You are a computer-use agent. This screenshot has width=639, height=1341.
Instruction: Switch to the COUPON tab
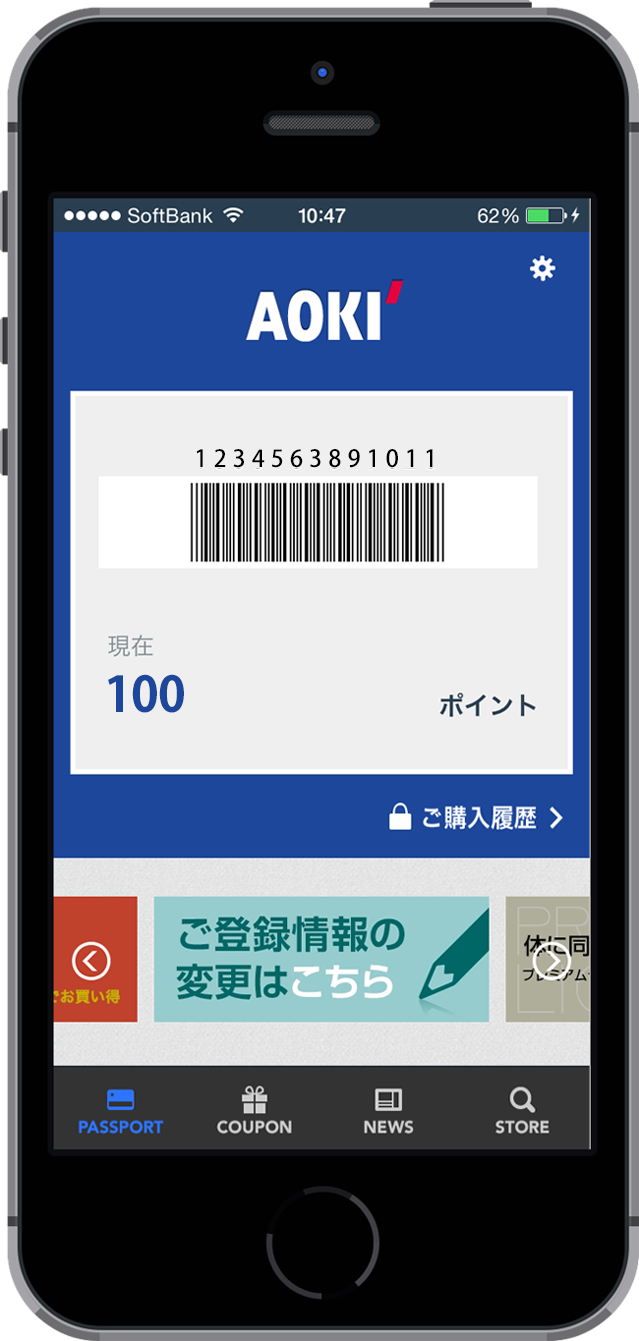point(254,1111)
